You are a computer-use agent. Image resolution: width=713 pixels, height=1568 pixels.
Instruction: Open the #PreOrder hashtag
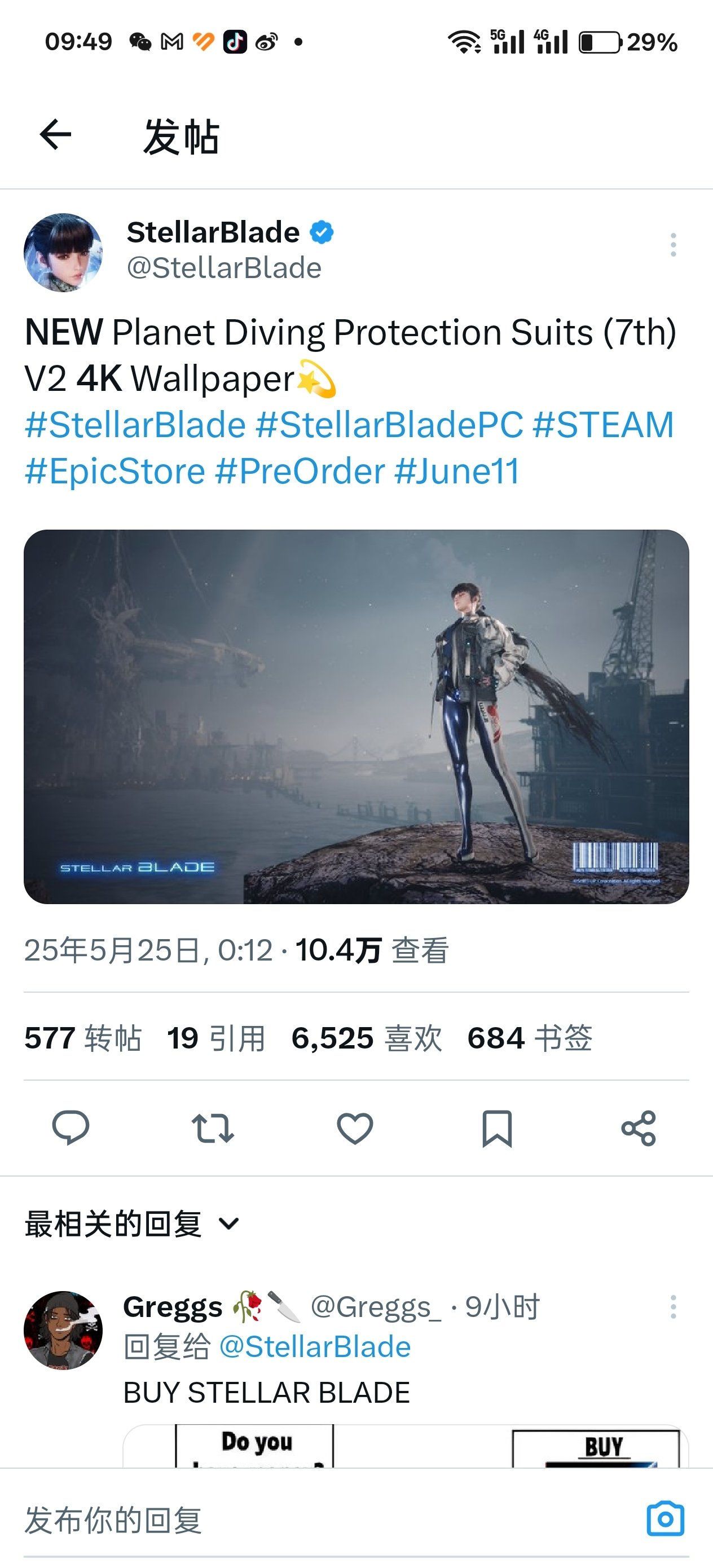click(300, 472)
